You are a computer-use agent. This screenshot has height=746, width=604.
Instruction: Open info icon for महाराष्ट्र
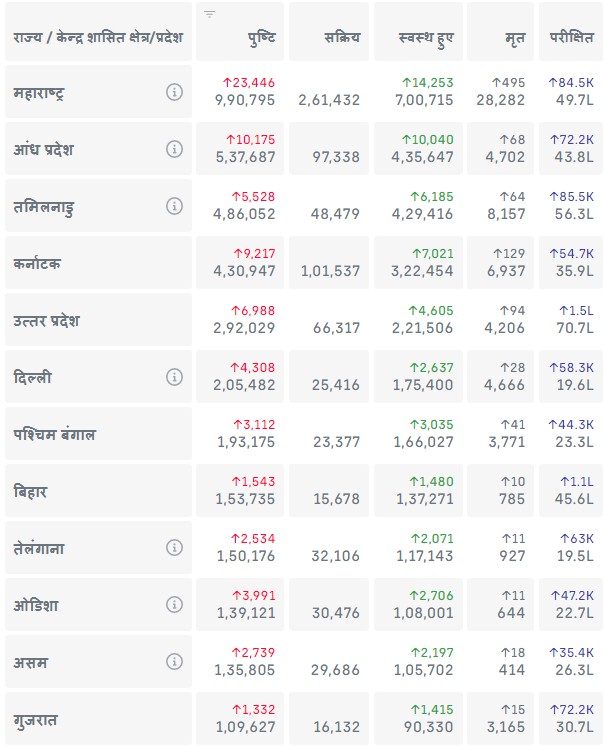tap(174, 92)
